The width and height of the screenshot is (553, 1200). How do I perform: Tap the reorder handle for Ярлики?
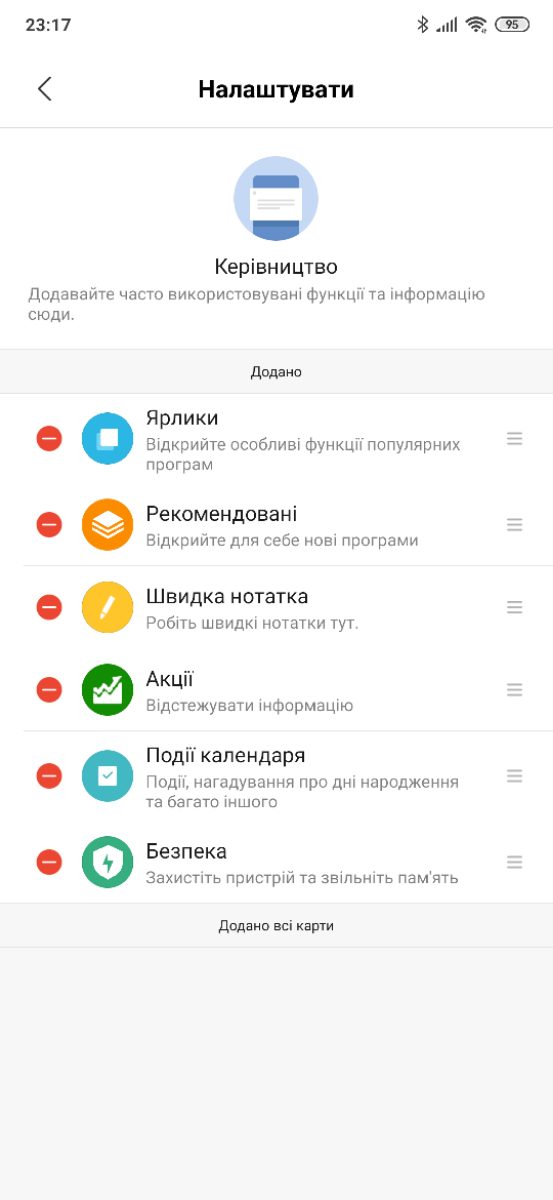(x=514, y=438)
